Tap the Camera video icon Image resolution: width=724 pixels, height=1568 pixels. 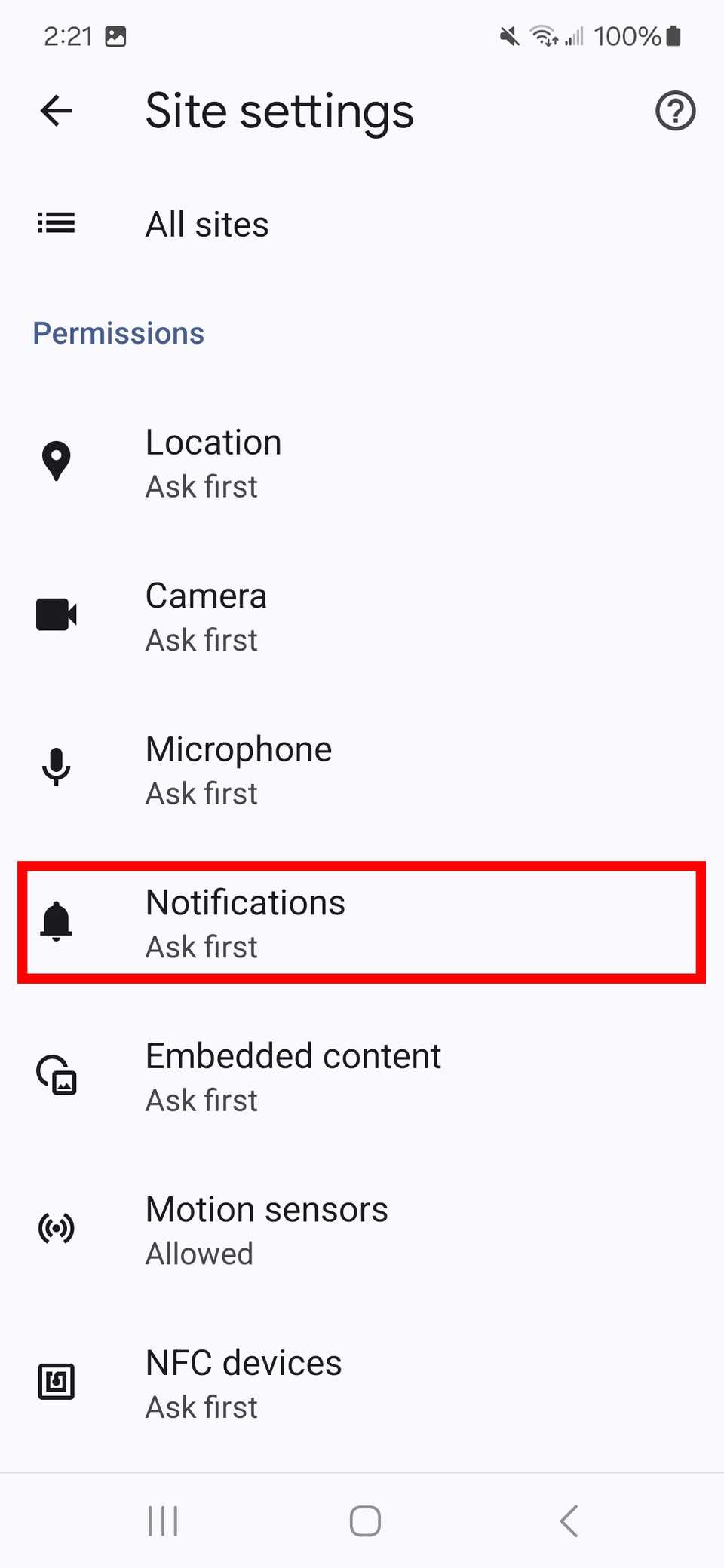56,614
